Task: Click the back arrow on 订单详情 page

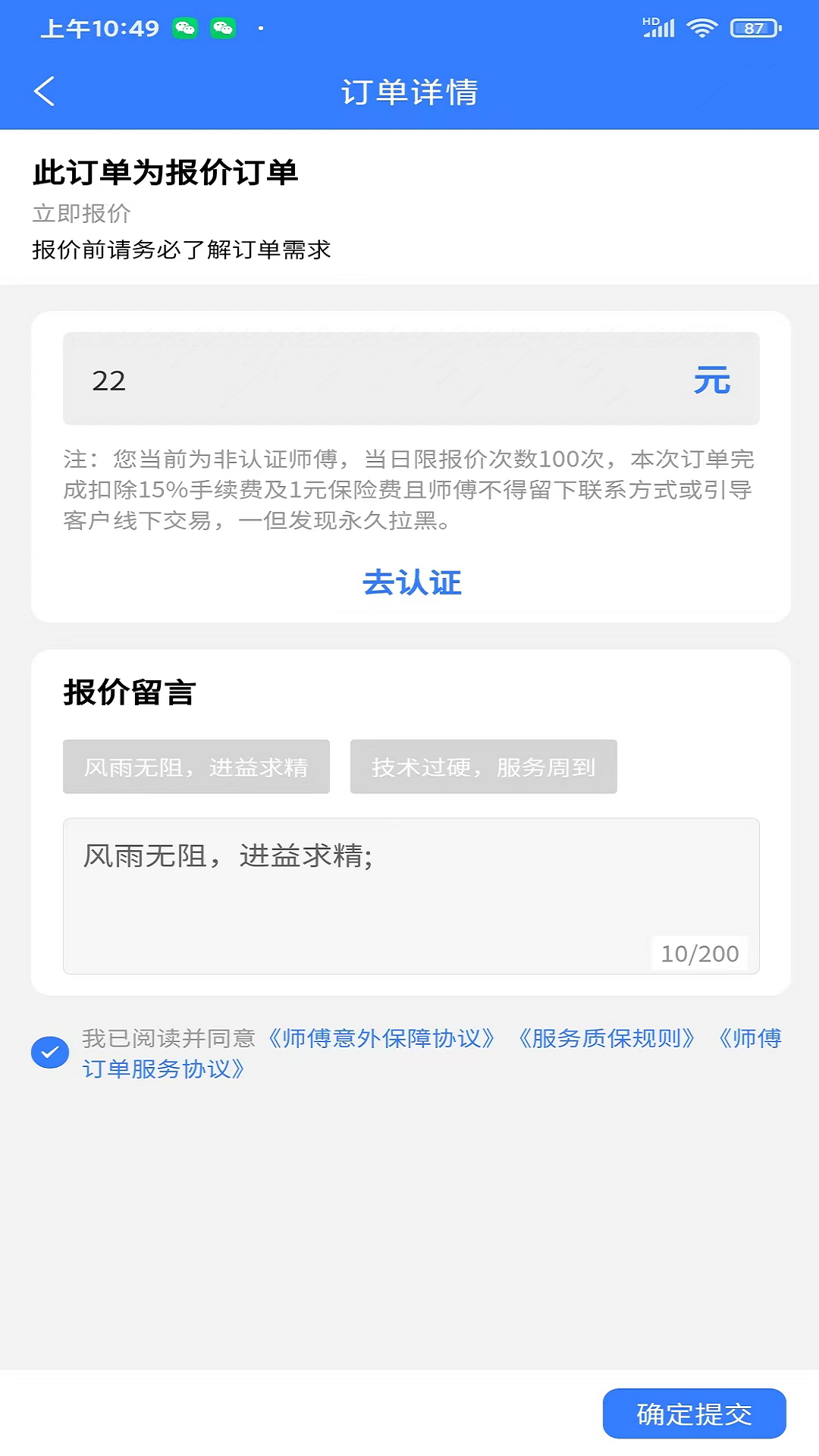Action: 45,91
